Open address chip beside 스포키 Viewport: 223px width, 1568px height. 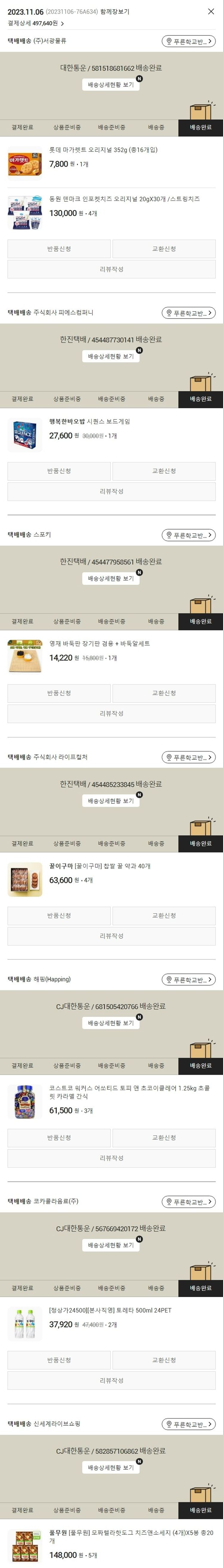tap(188, 536)
